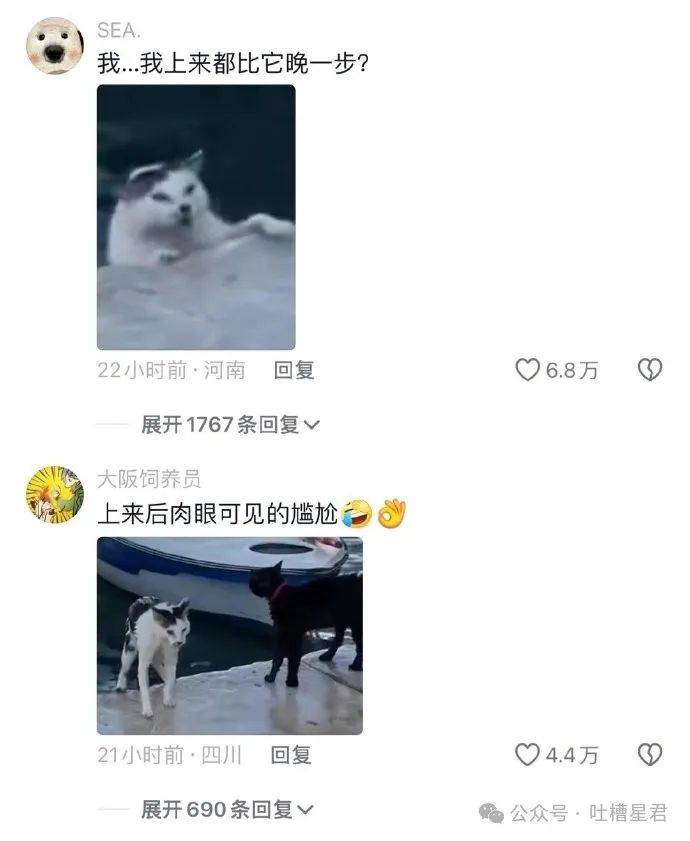Reply to 大阪饲养员's comment
690x841 pixels.
[291, 755]
